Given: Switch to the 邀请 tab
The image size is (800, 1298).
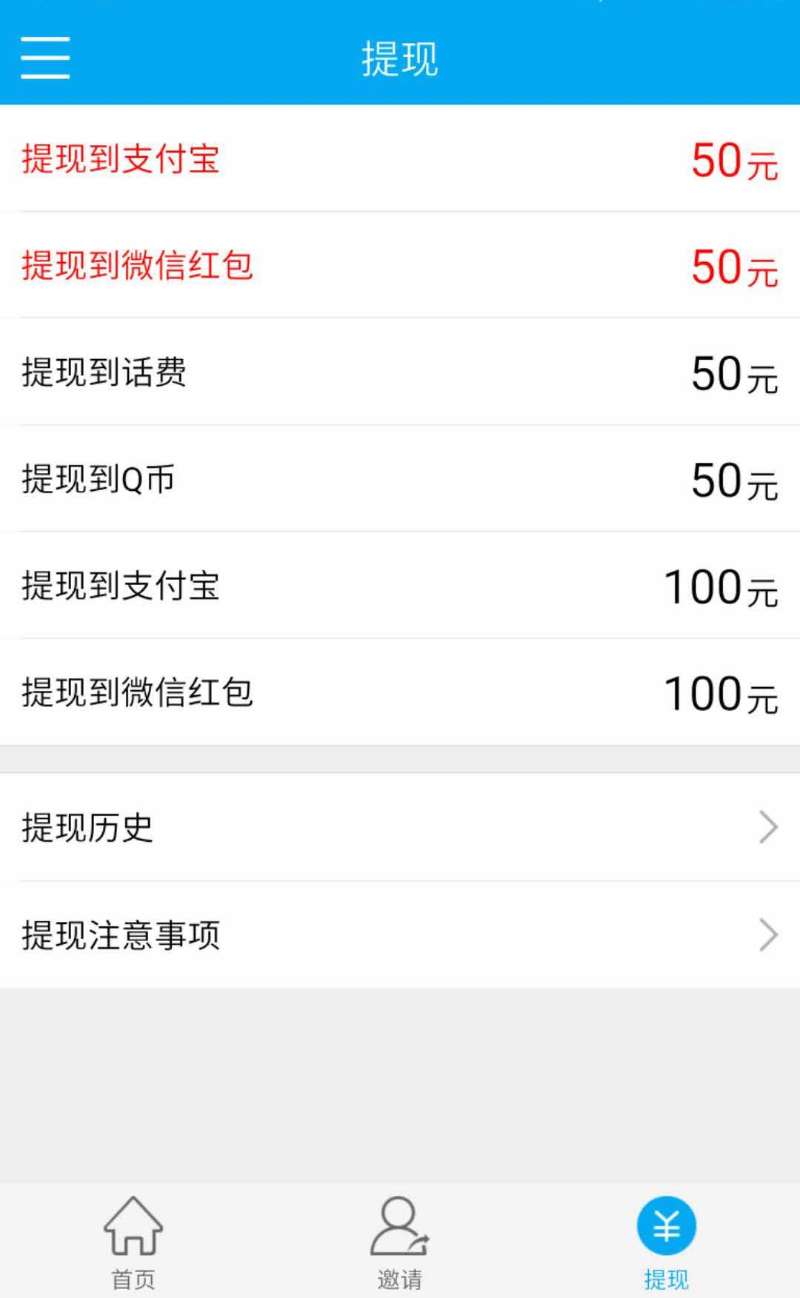Looking at the screenshot, I should pyautogui.click(x=400, y=1241).
